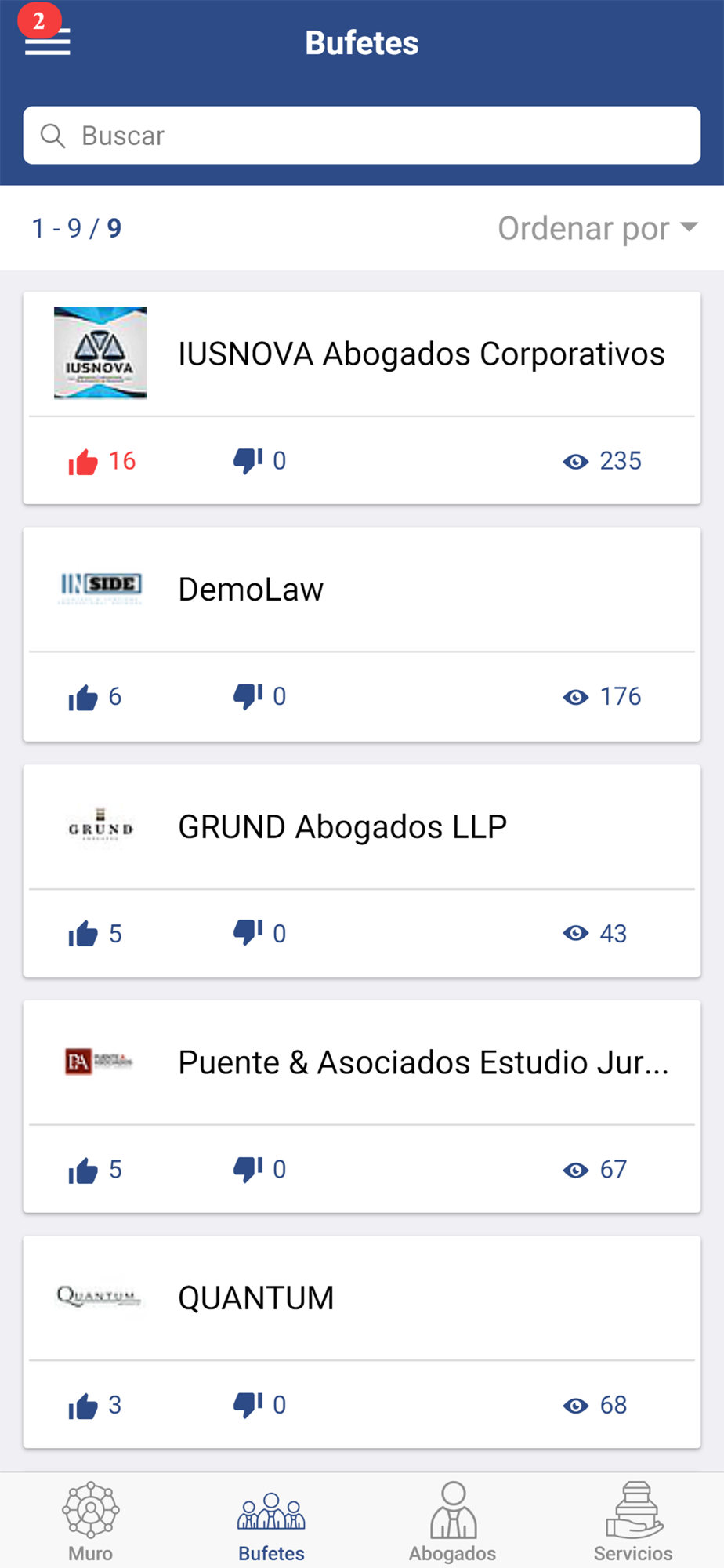
Task: Open the hamburger drawer menu
Action: point(47,42)
